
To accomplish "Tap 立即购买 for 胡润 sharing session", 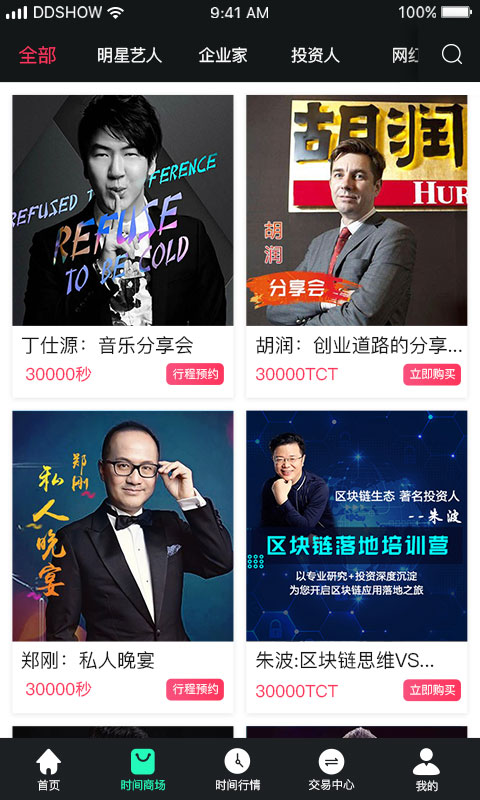I will tap(432, 374).
